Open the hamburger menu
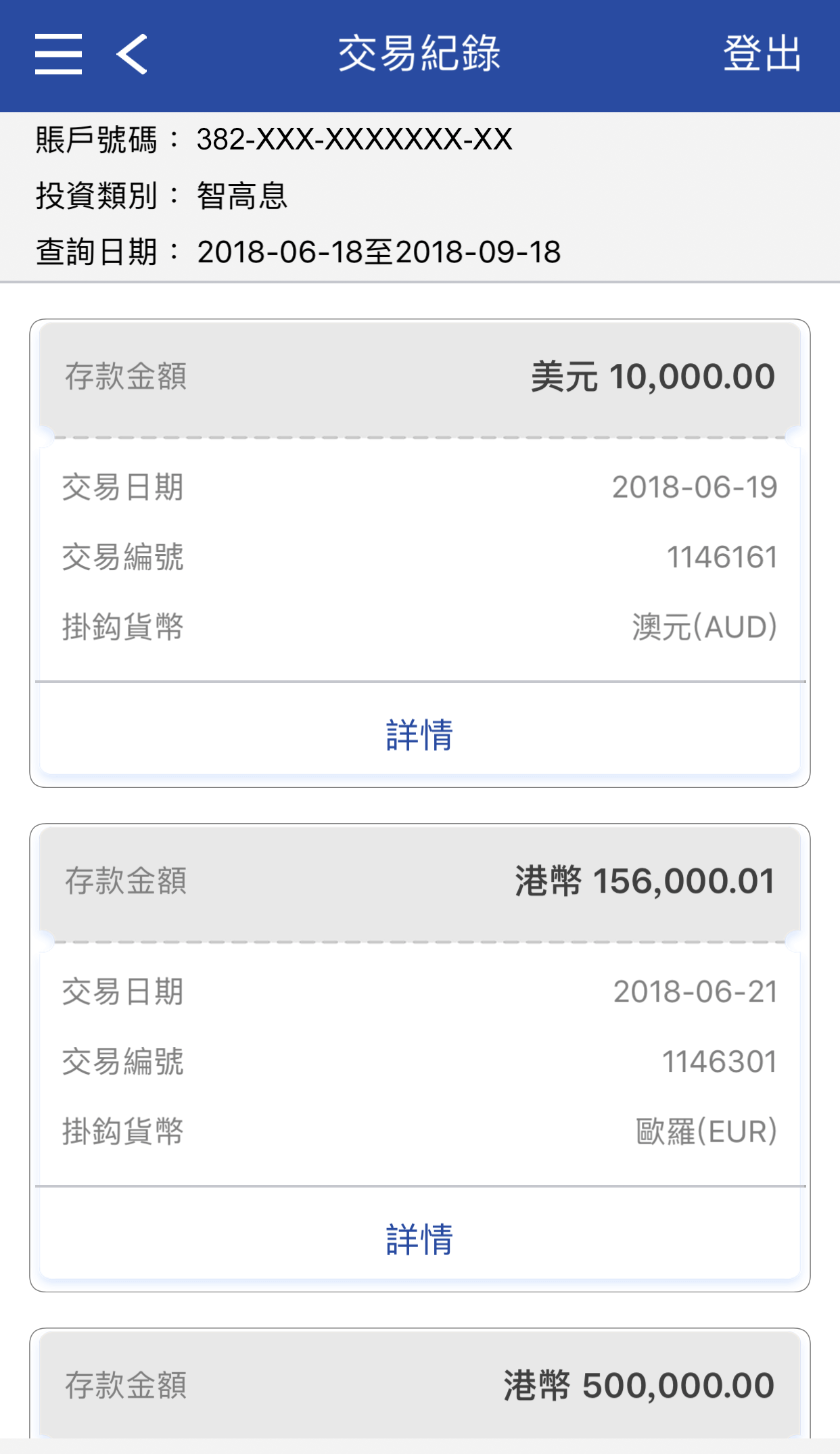840x1454 pixels. point(59,54)
